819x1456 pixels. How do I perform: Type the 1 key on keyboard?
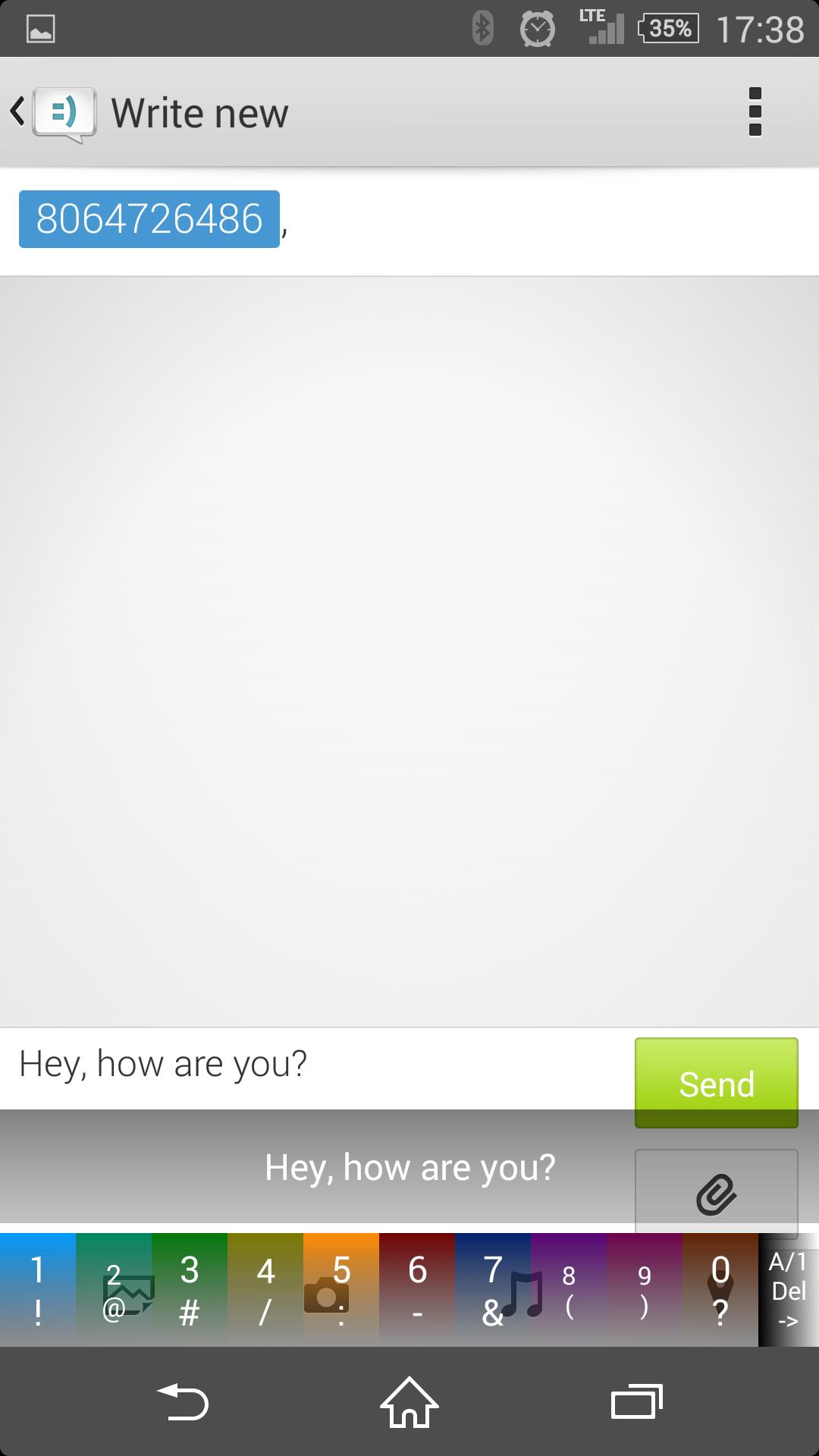[38, 1289]
